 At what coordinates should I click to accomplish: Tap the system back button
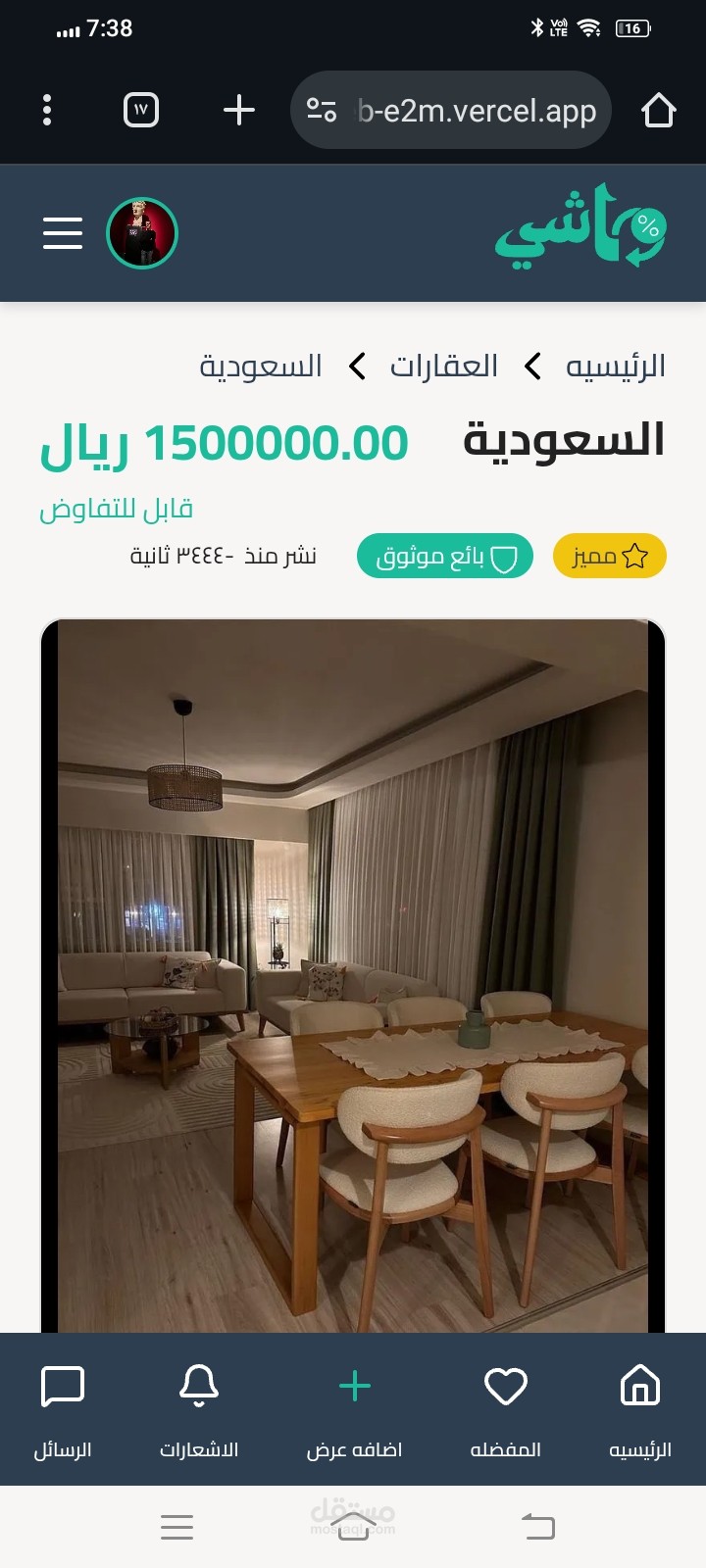click(x=537, y=1526)
